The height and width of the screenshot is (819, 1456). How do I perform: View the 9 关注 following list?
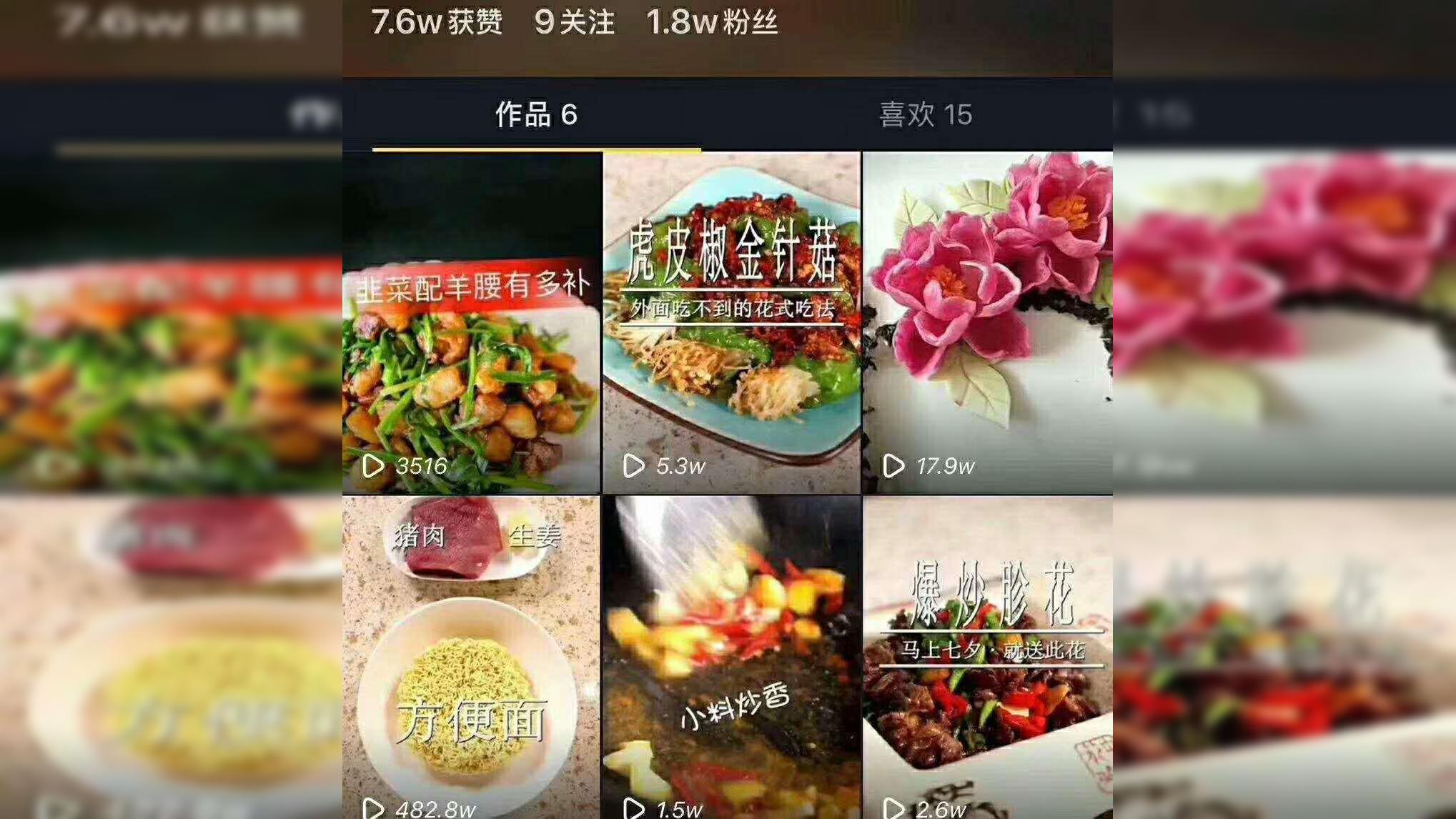click(x=575, y=22)
